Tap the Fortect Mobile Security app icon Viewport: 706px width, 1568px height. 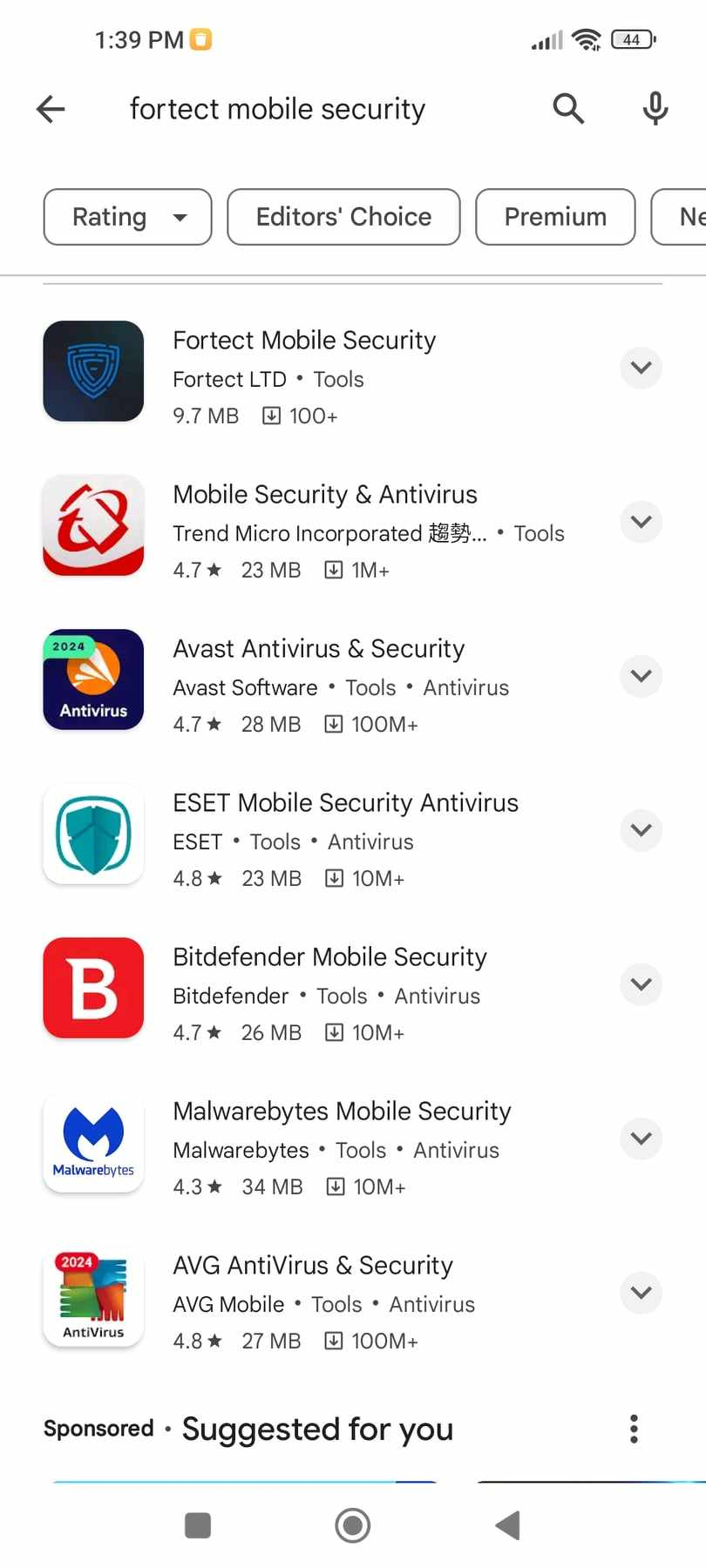pos(93,370)
